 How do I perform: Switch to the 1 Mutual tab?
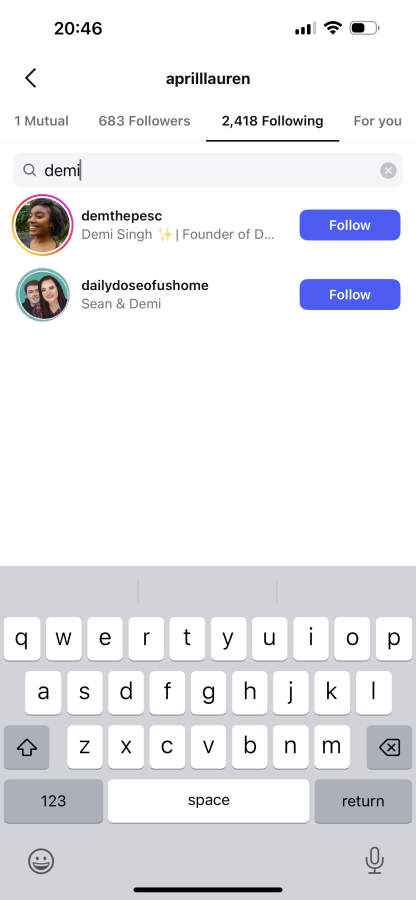[41, 121]
